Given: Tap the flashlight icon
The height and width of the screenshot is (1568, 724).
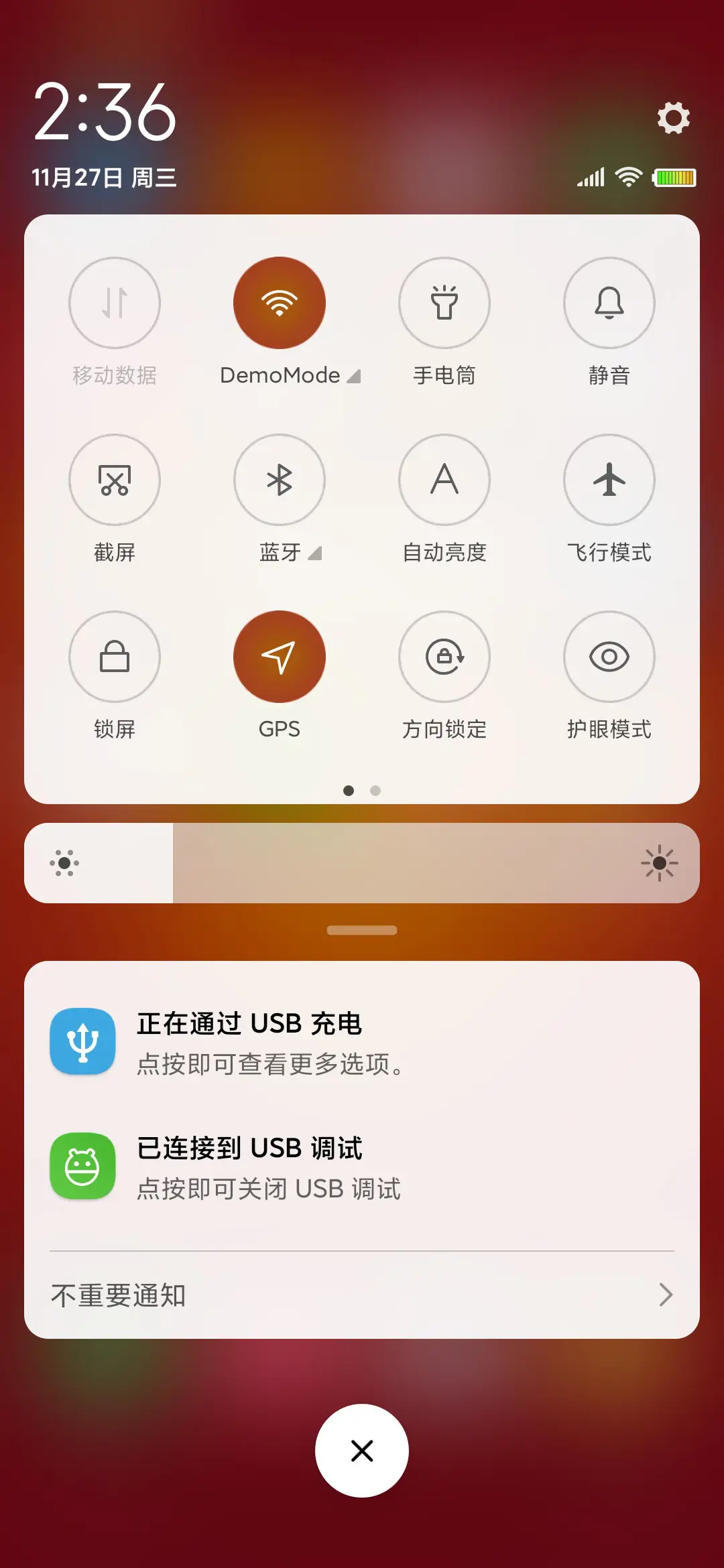Looking at the screenshot, I should pos(444,303).
